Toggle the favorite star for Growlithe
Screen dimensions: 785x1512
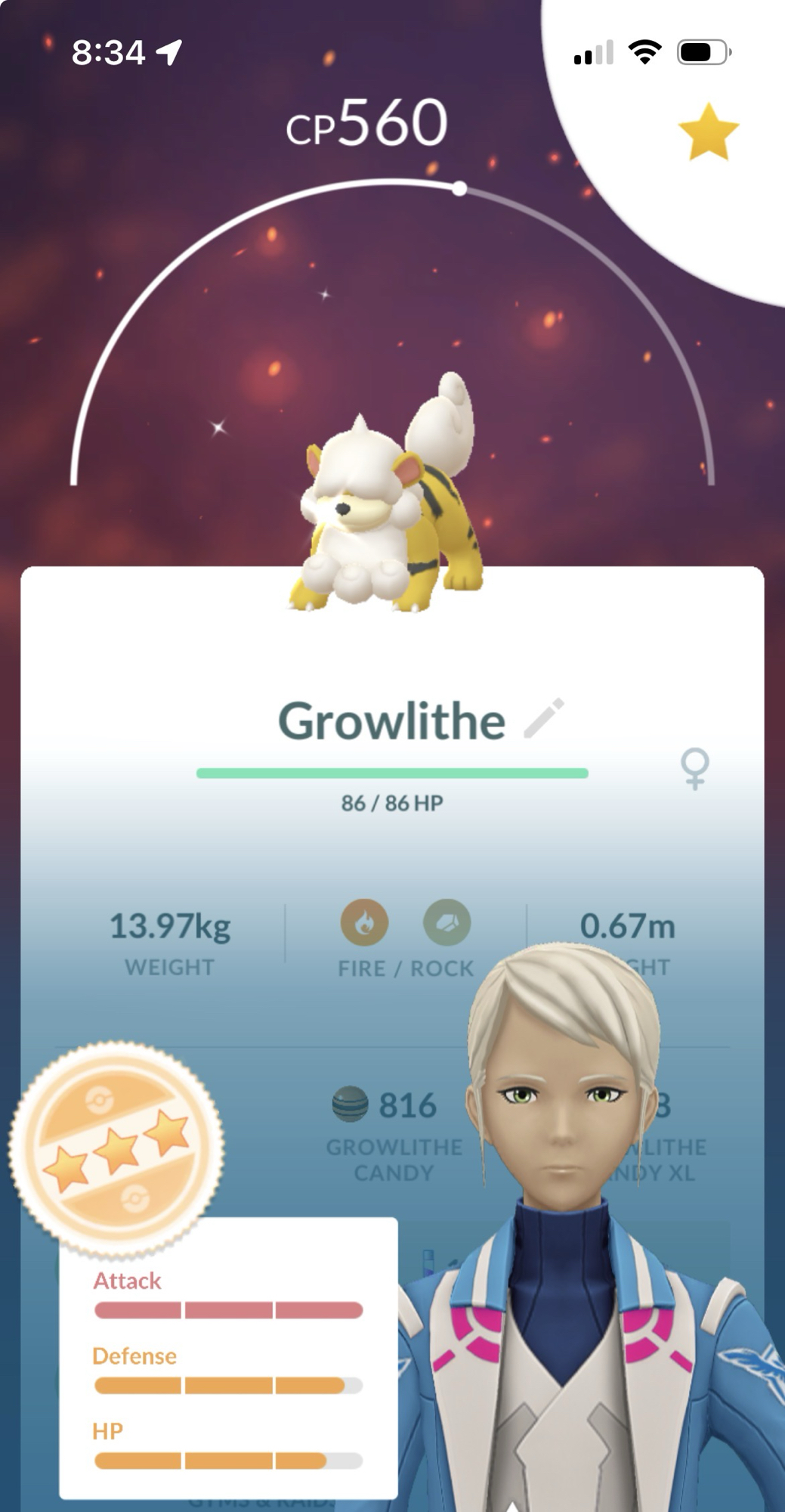(708, 133)
